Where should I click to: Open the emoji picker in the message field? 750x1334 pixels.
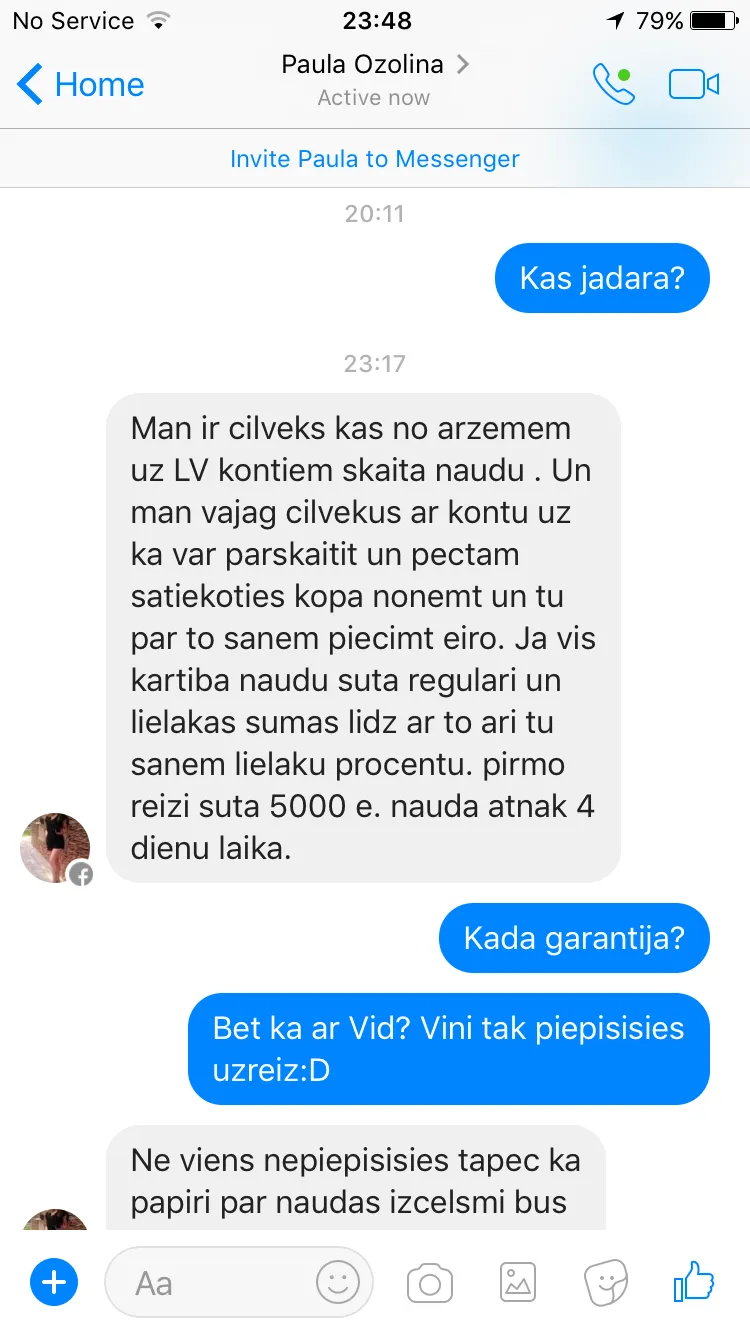coord(338,1282)
